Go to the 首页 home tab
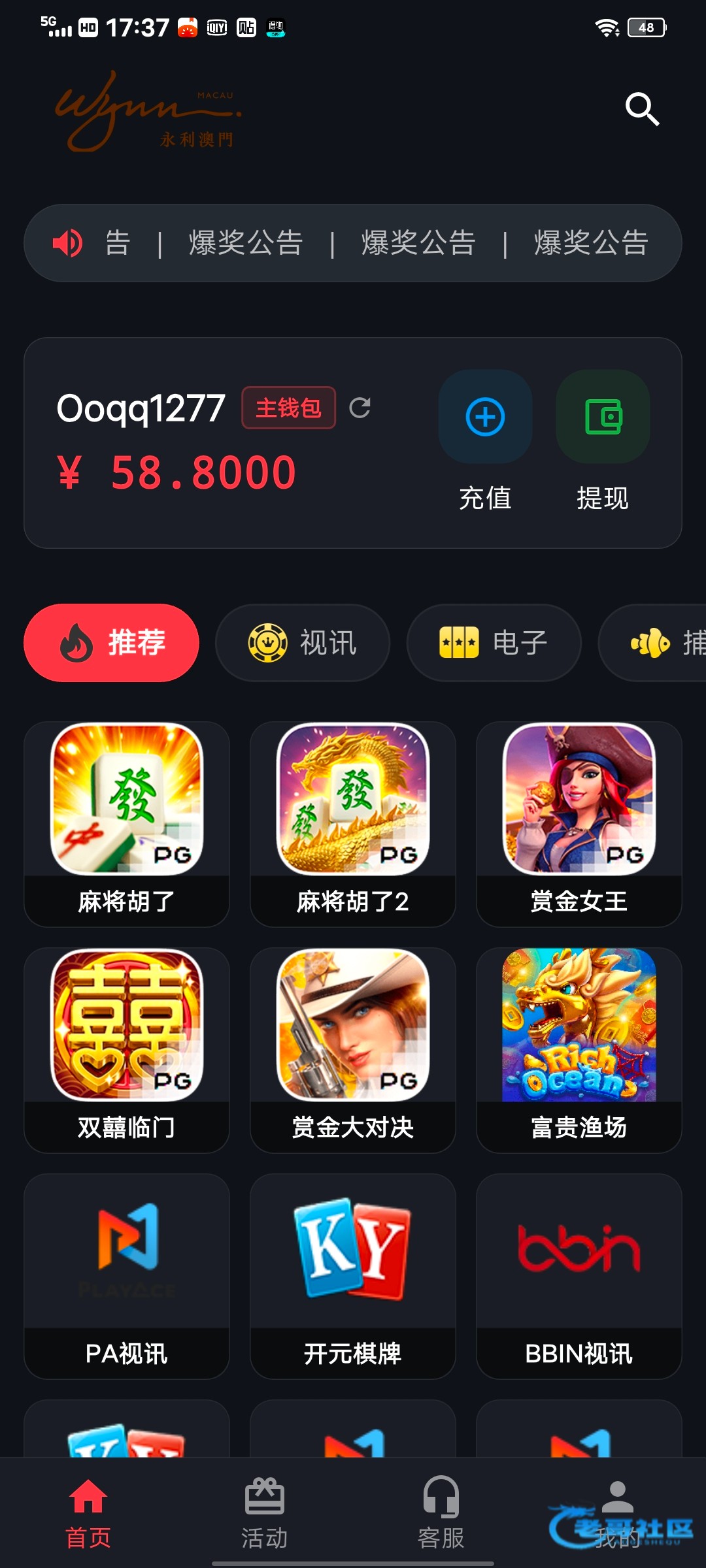The width and height of the screenshot is (706, 1568). [x=88, y=1512]
